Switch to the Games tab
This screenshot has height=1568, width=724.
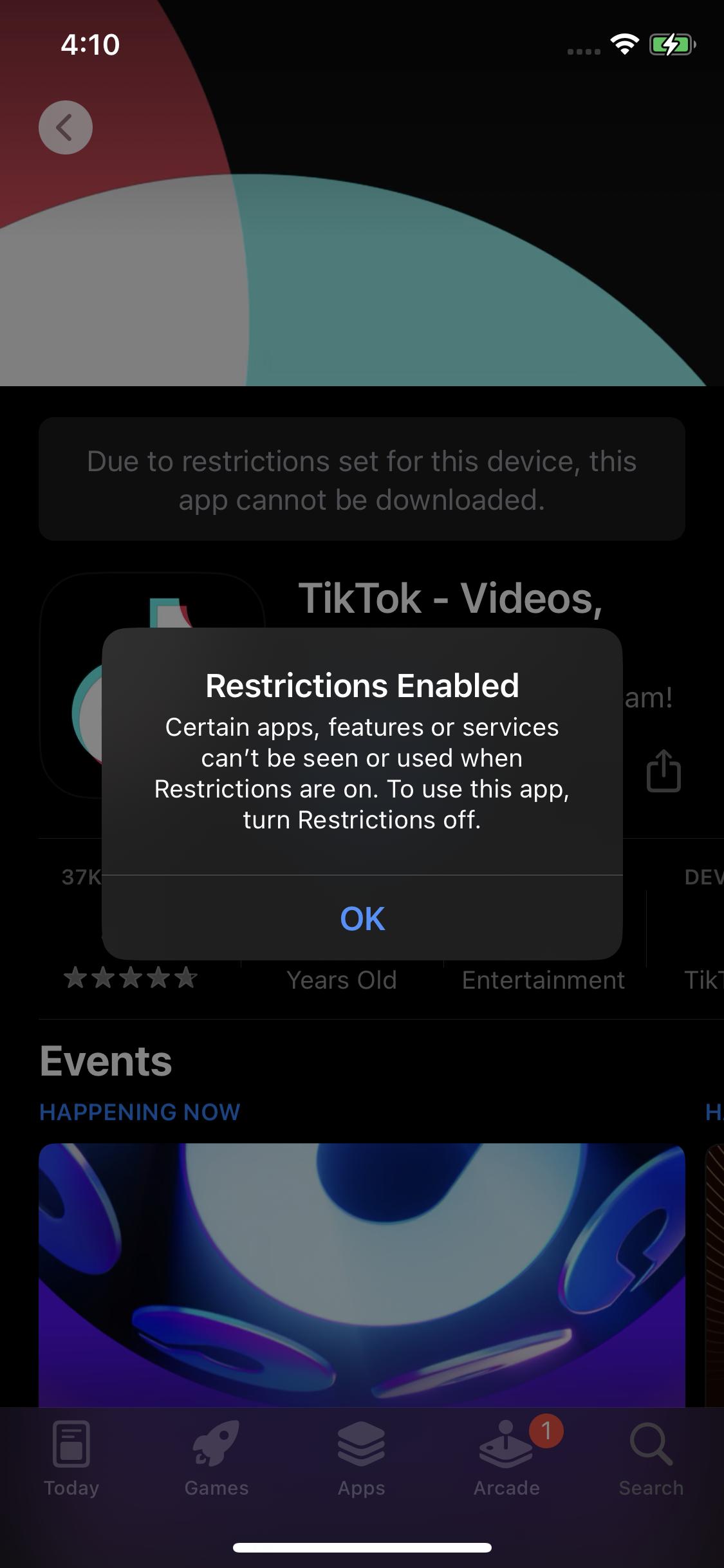click(x=216, y=1459)
